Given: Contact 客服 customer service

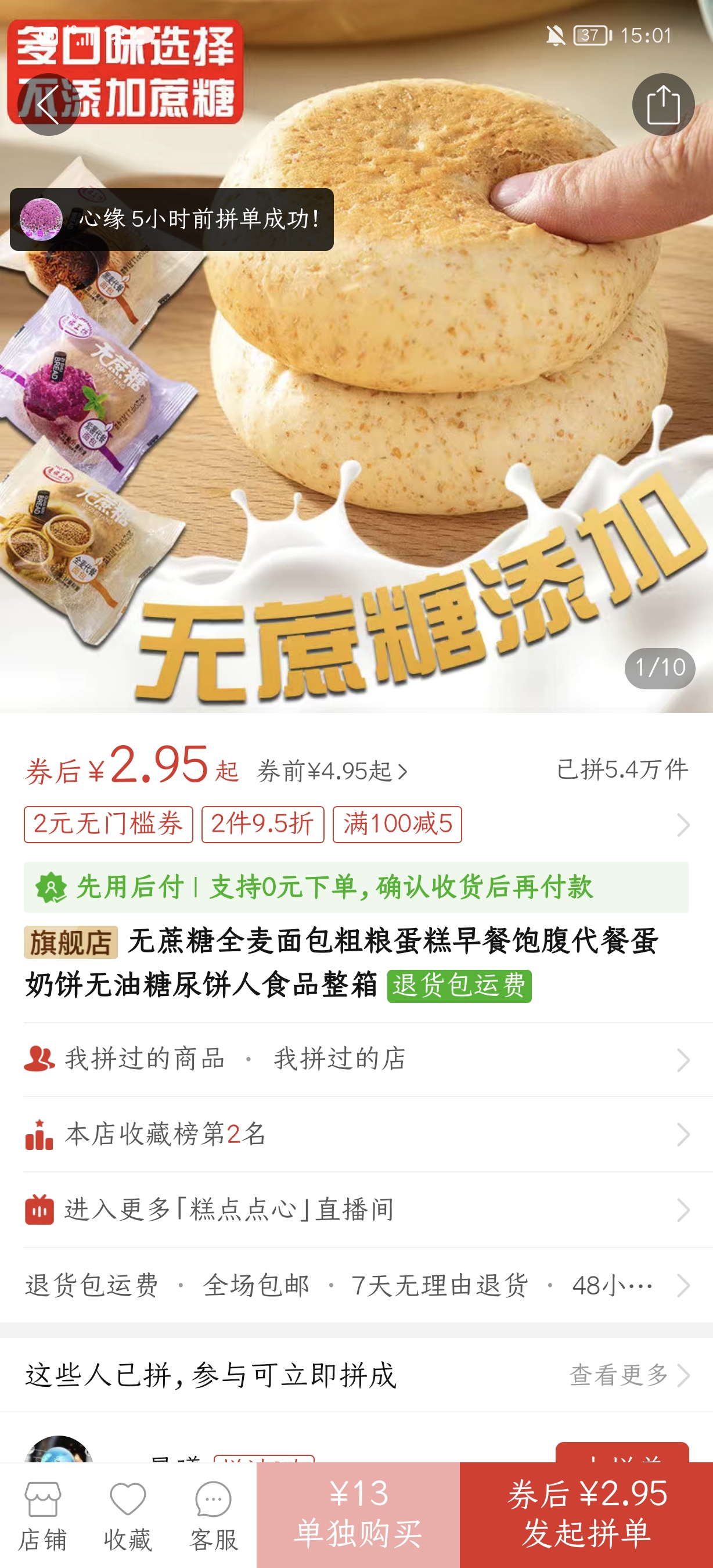Looking at the screenshot, I should [214, 1516].
